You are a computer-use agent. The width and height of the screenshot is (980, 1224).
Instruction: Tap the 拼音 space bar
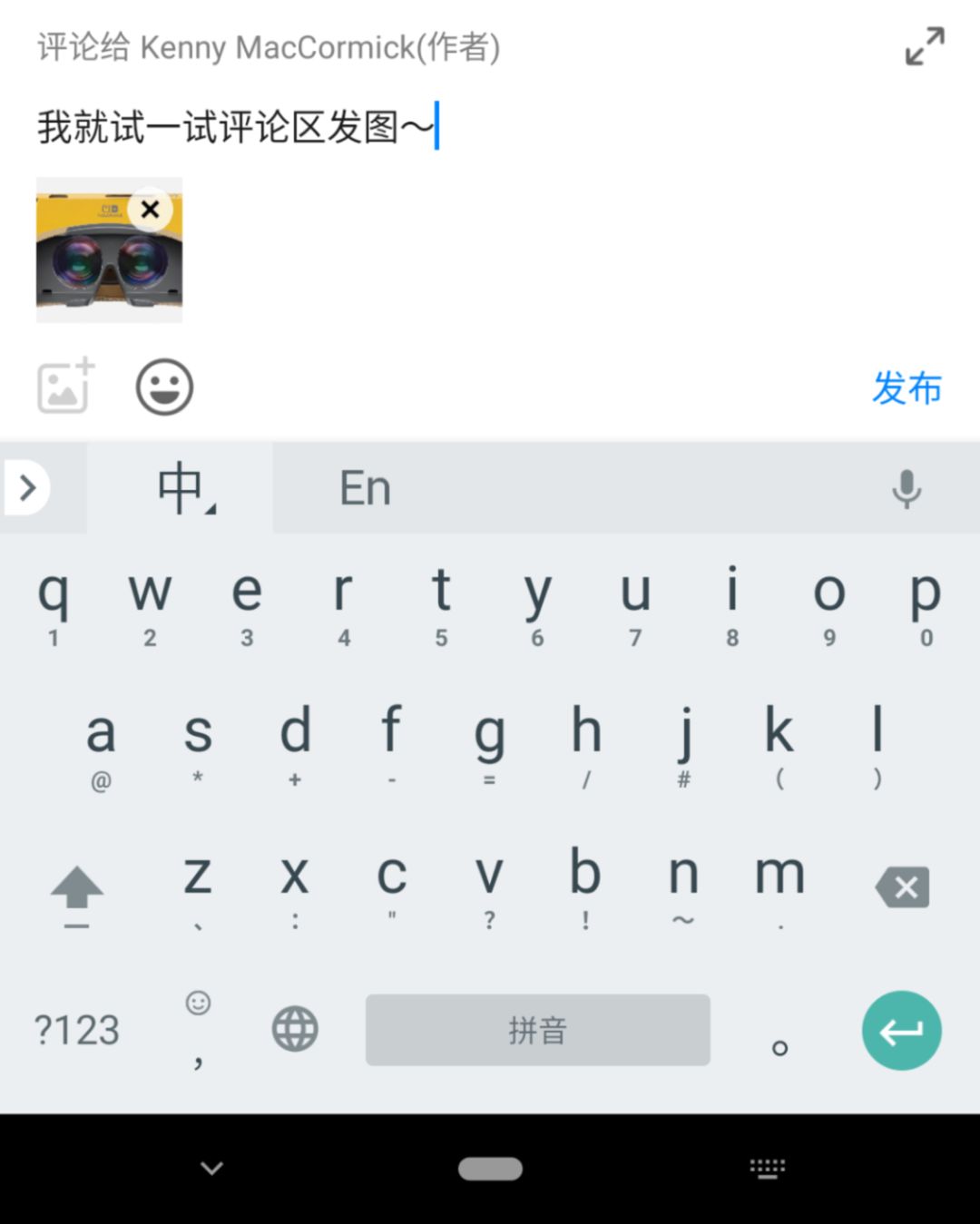tap(537, 1030)
